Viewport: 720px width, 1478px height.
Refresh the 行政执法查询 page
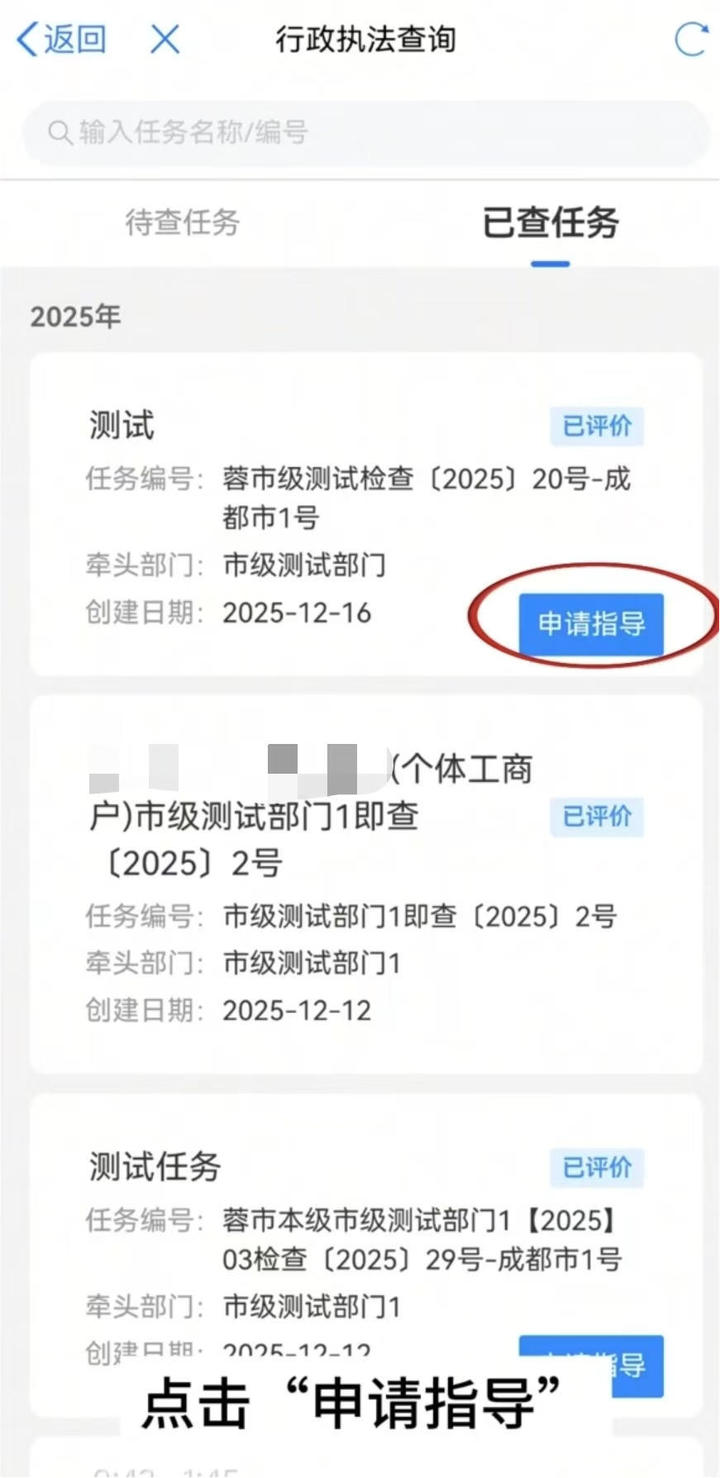pos(690,40)
